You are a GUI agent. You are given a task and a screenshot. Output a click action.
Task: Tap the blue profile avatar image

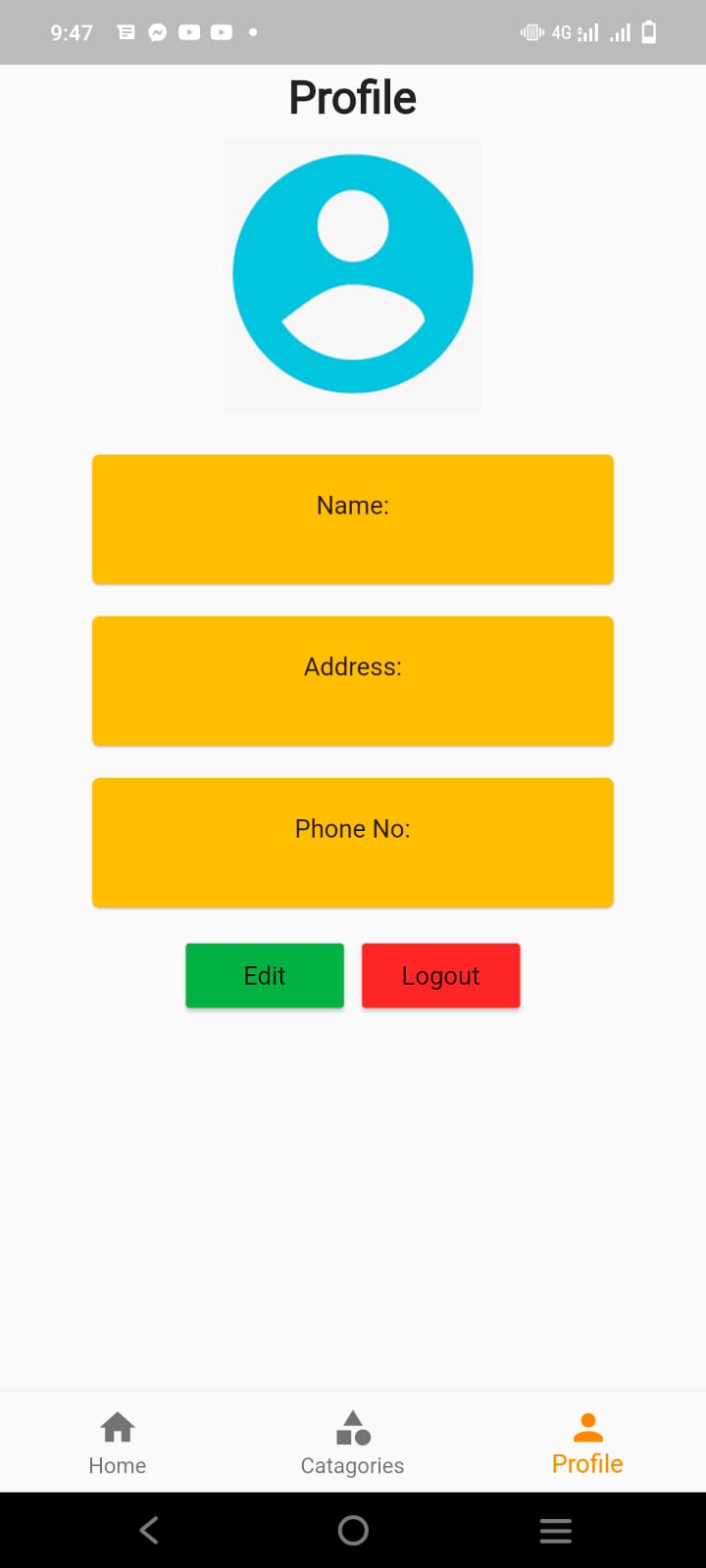tap(352, 274)
